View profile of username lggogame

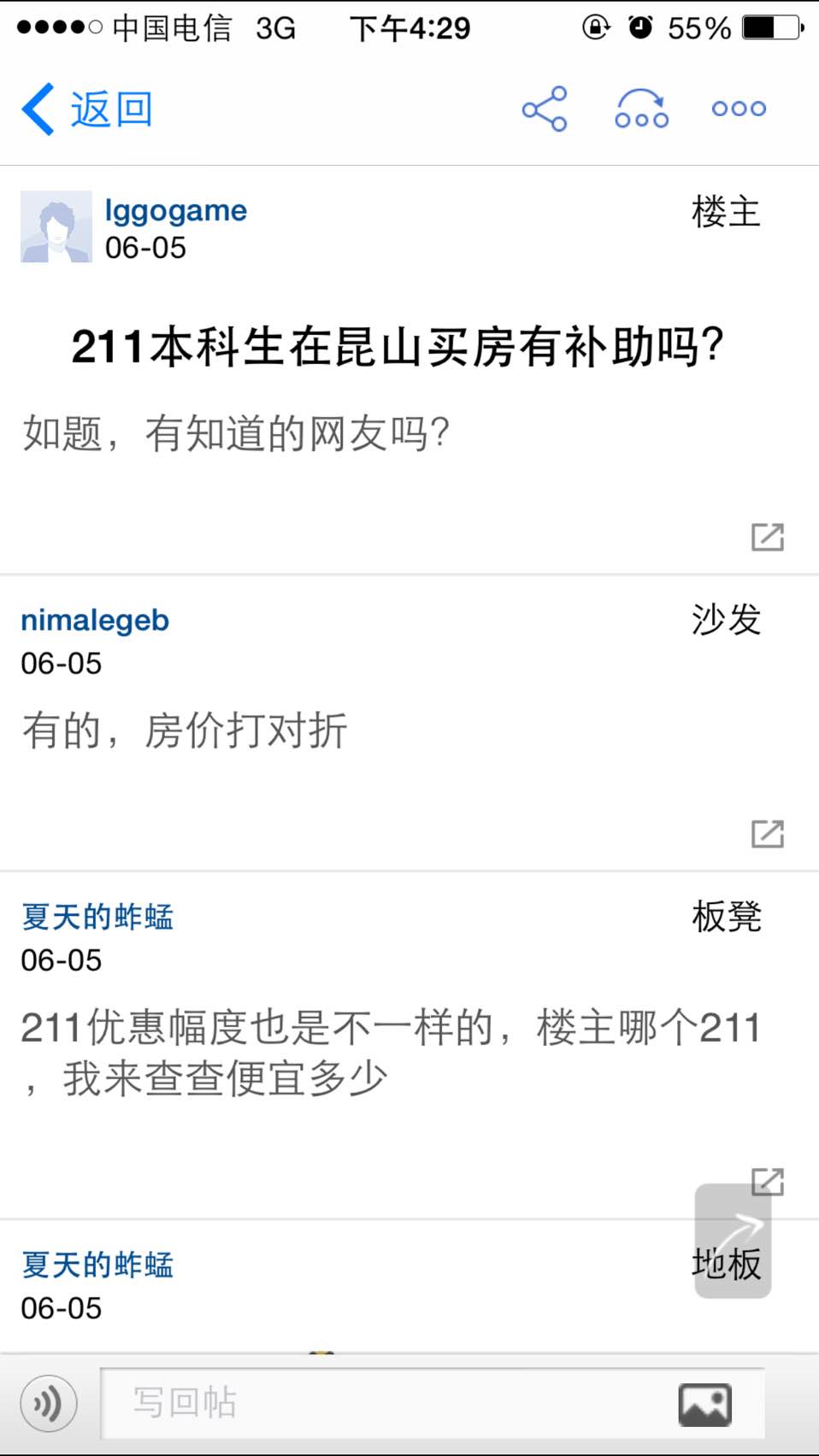coord(175,210)
